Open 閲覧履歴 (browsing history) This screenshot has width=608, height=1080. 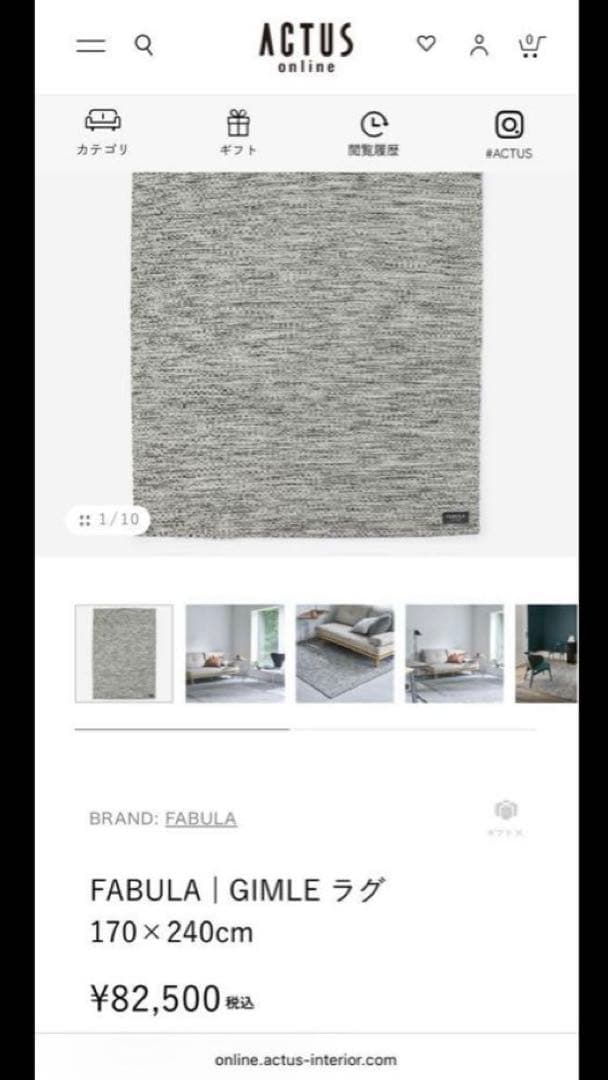373,132
